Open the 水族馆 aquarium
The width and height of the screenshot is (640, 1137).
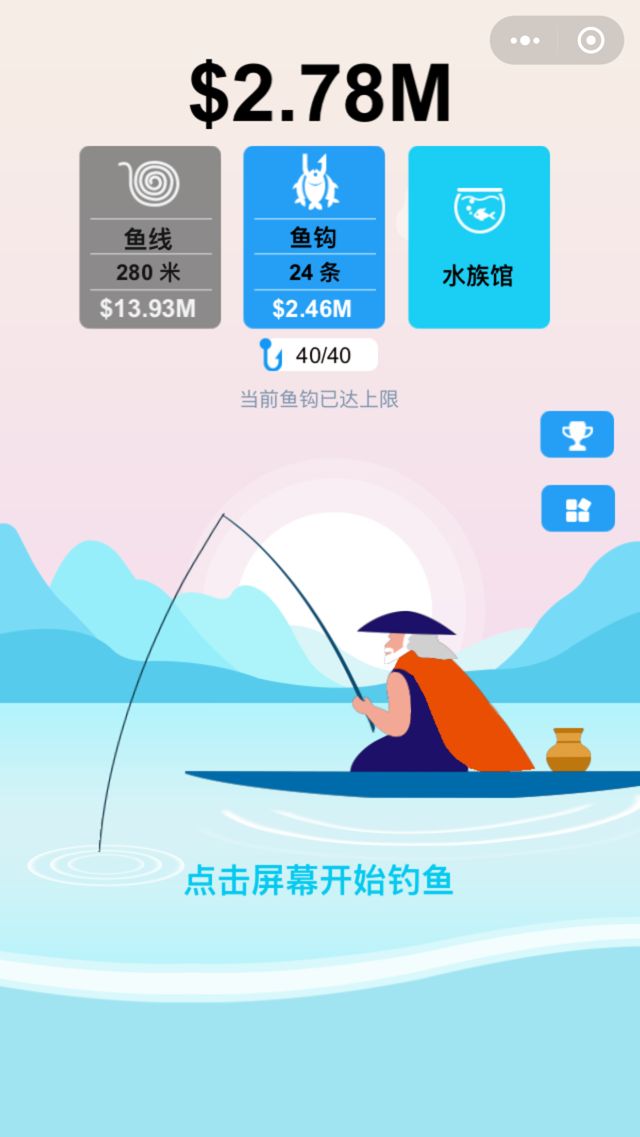pyautogui.click(x=478, y=237)
